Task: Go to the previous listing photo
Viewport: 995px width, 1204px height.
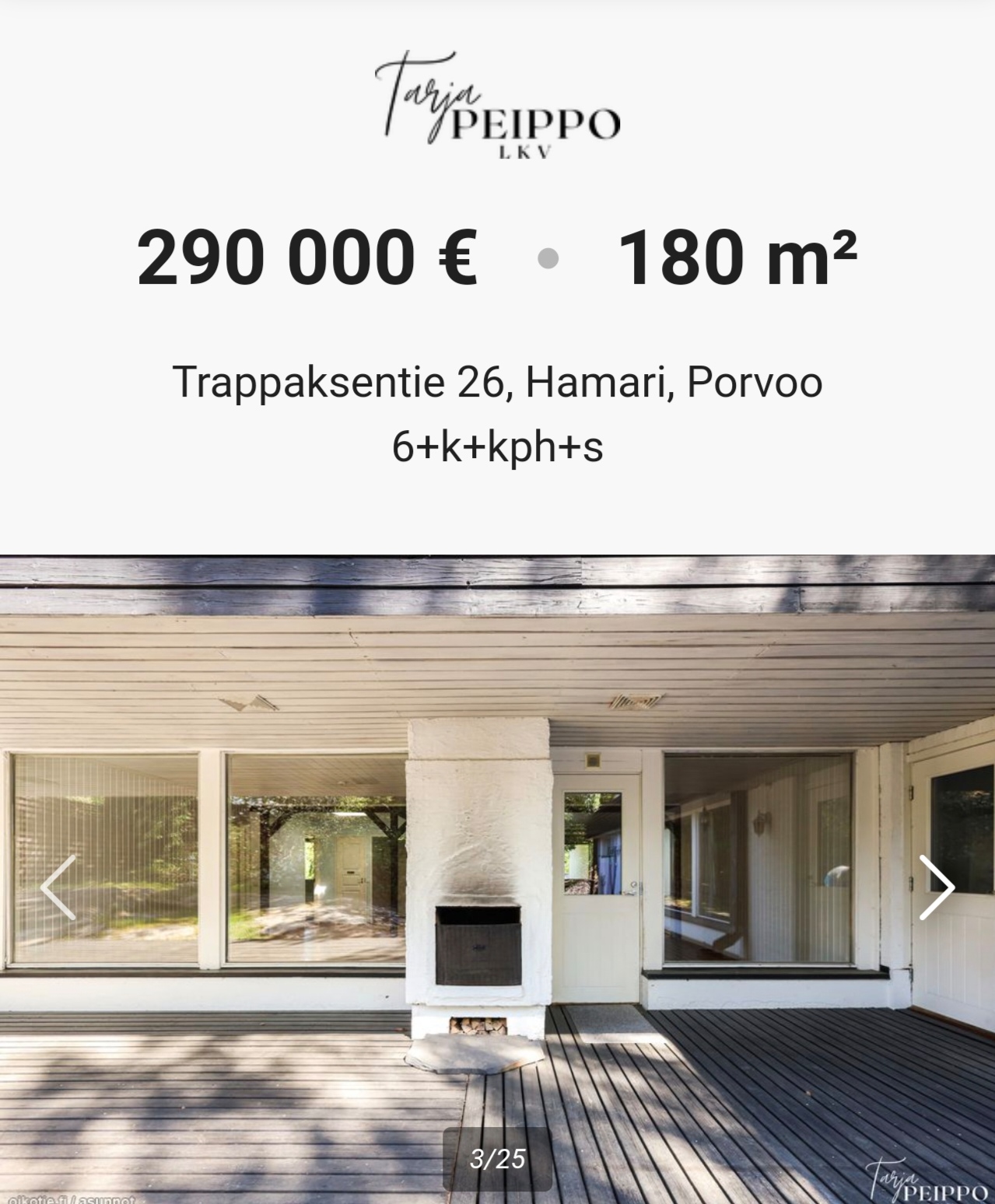Action: tap(58, 887)
